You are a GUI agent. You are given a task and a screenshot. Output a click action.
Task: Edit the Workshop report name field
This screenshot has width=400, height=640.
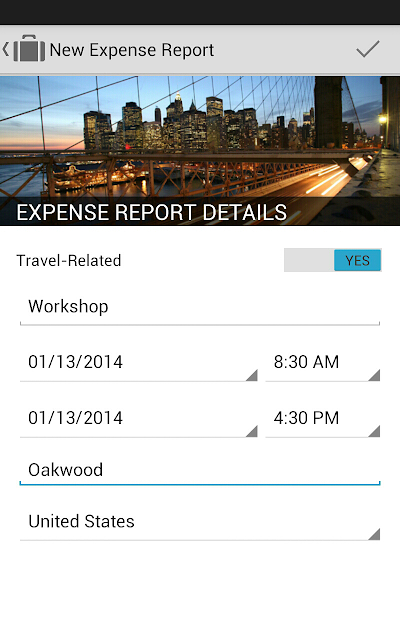click(200, 308)
